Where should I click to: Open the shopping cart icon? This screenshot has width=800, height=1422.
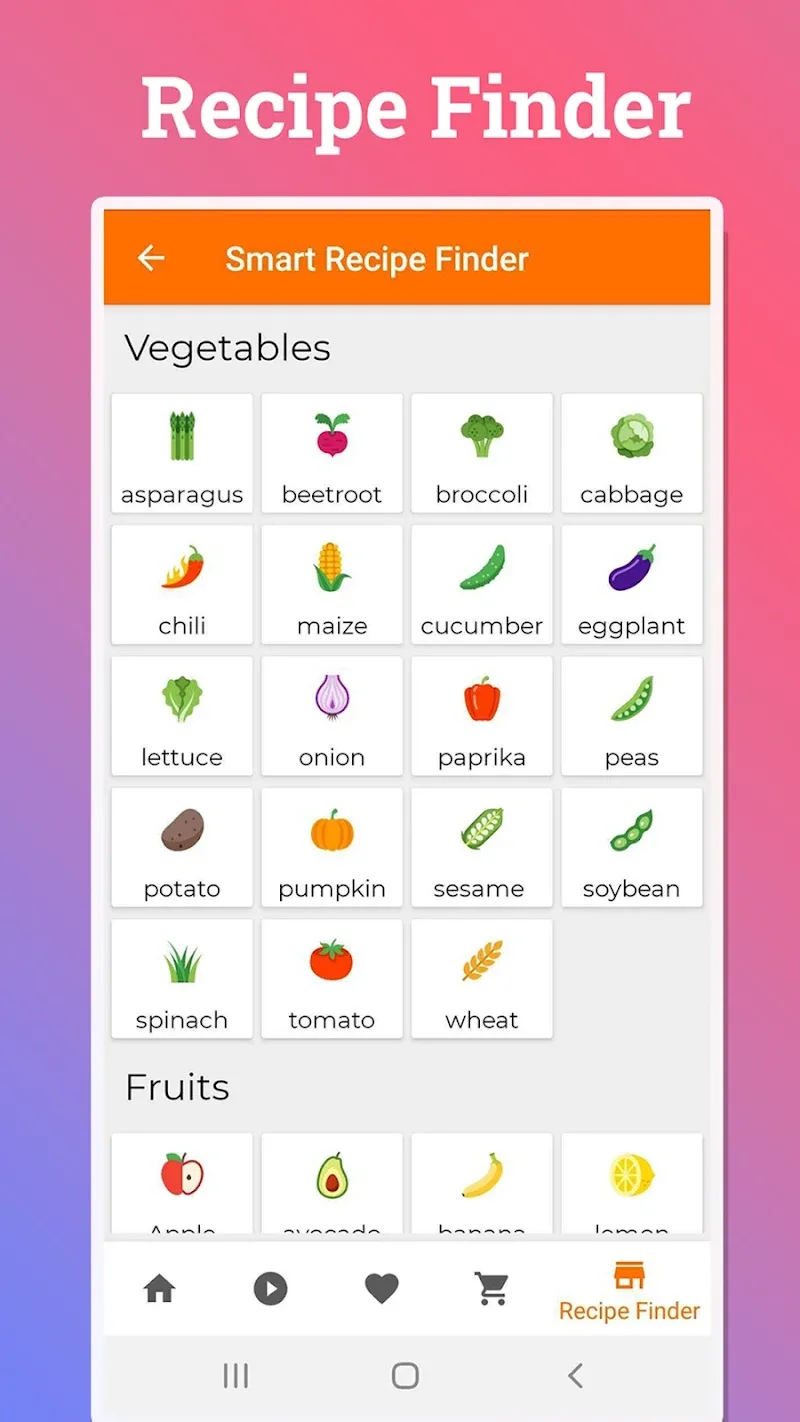[492, 1289]
